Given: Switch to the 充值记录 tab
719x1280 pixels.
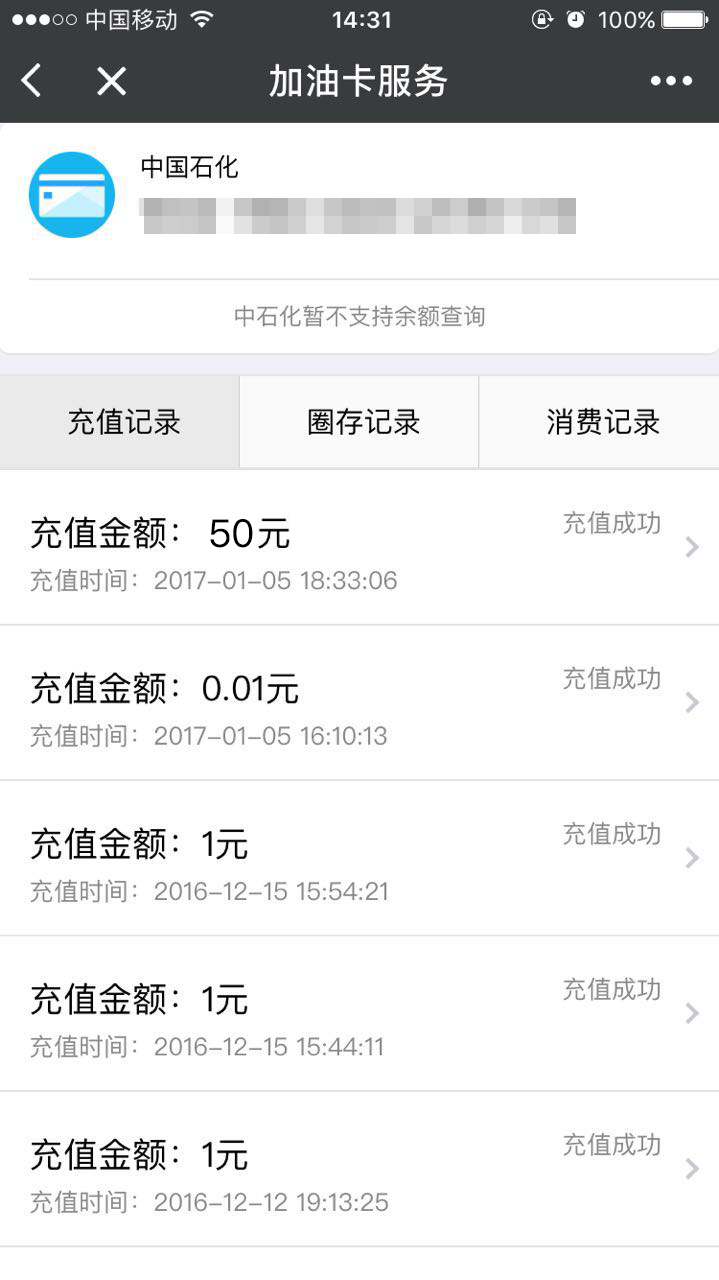Looking at the screenshot, I should (x=123, y=422).
